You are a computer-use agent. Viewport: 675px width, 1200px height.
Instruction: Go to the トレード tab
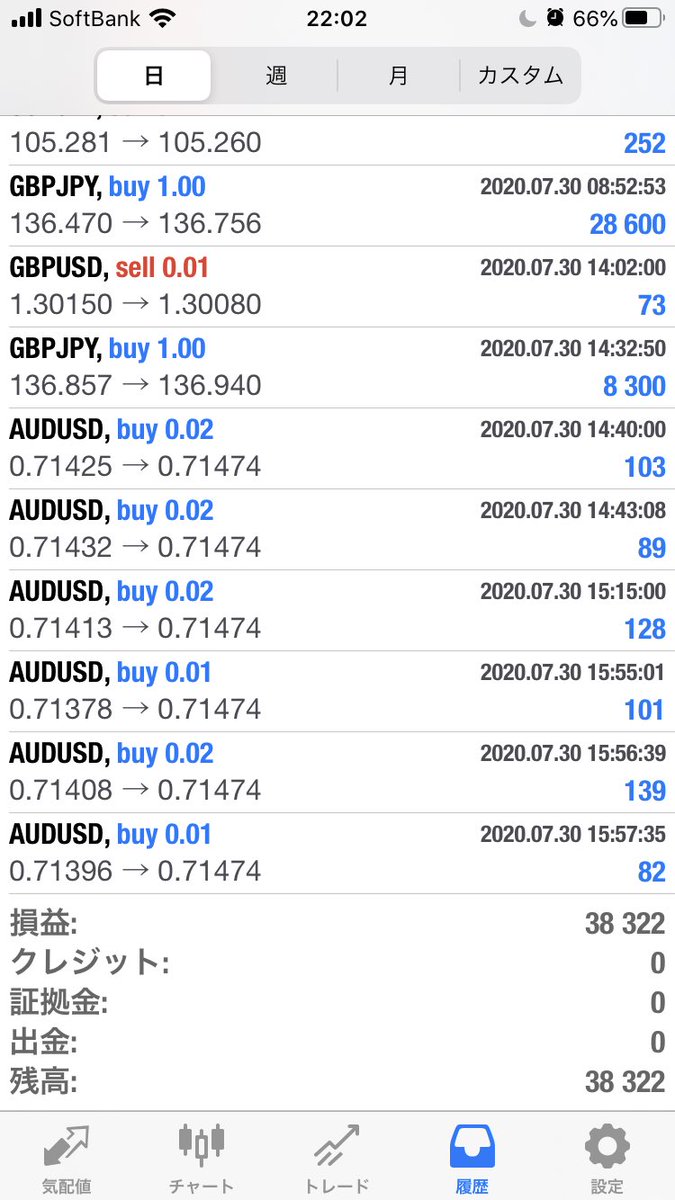click(336, 1158)
